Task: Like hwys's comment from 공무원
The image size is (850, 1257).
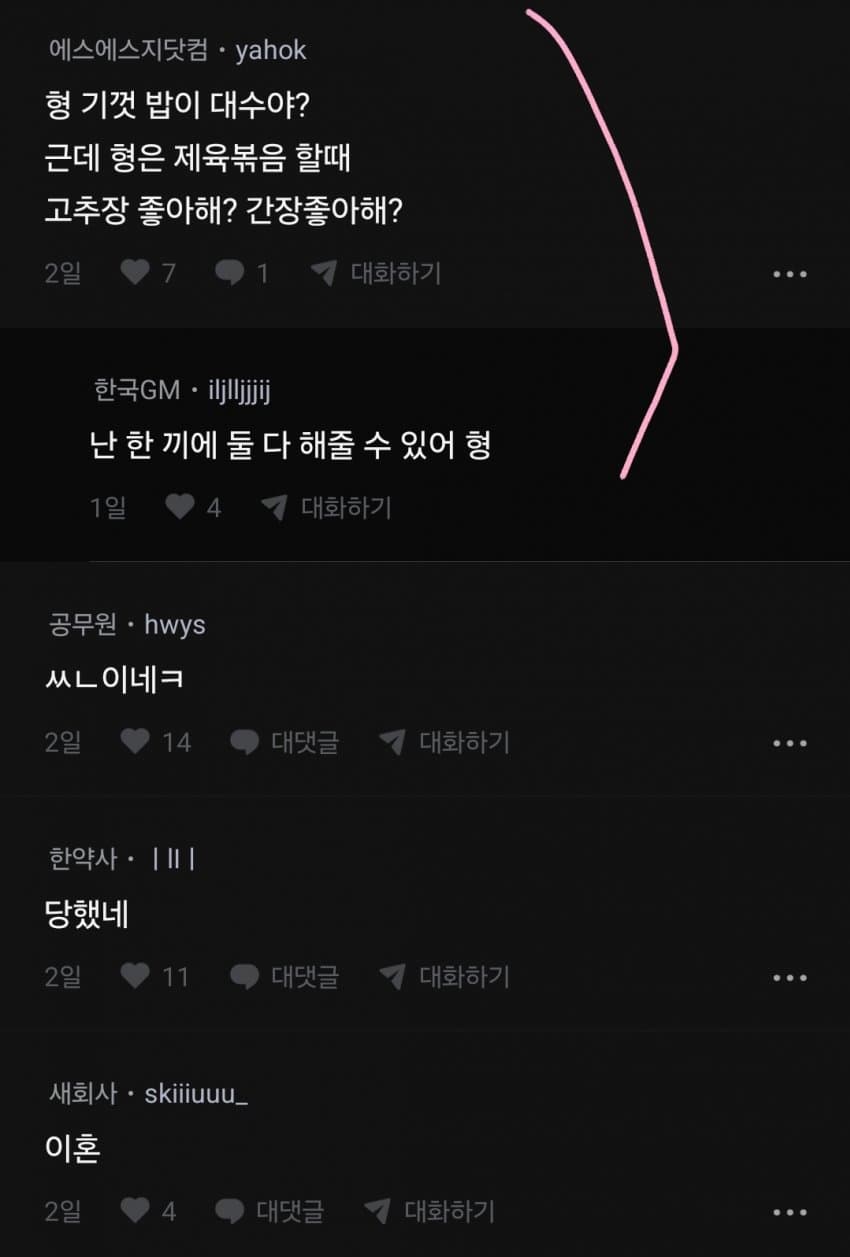Action: (x=135, y=742)
